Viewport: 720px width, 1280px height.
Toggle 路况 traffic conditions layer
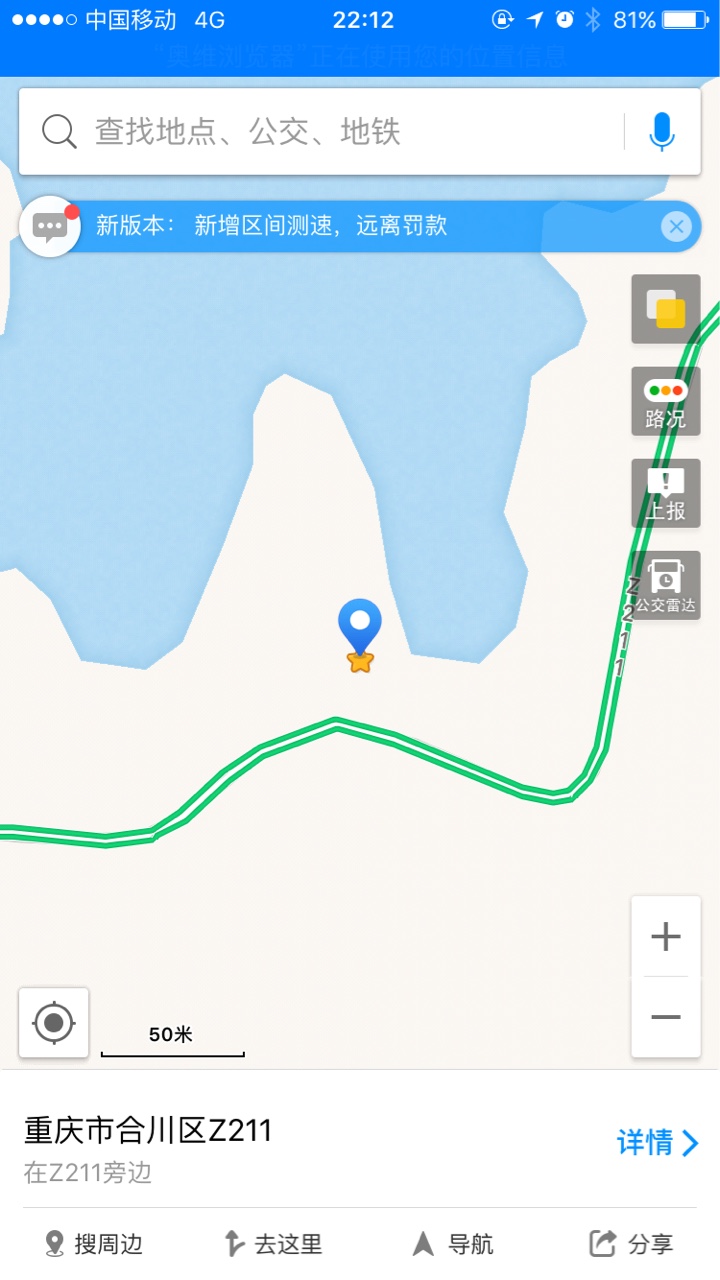click(x=665, y=401)
